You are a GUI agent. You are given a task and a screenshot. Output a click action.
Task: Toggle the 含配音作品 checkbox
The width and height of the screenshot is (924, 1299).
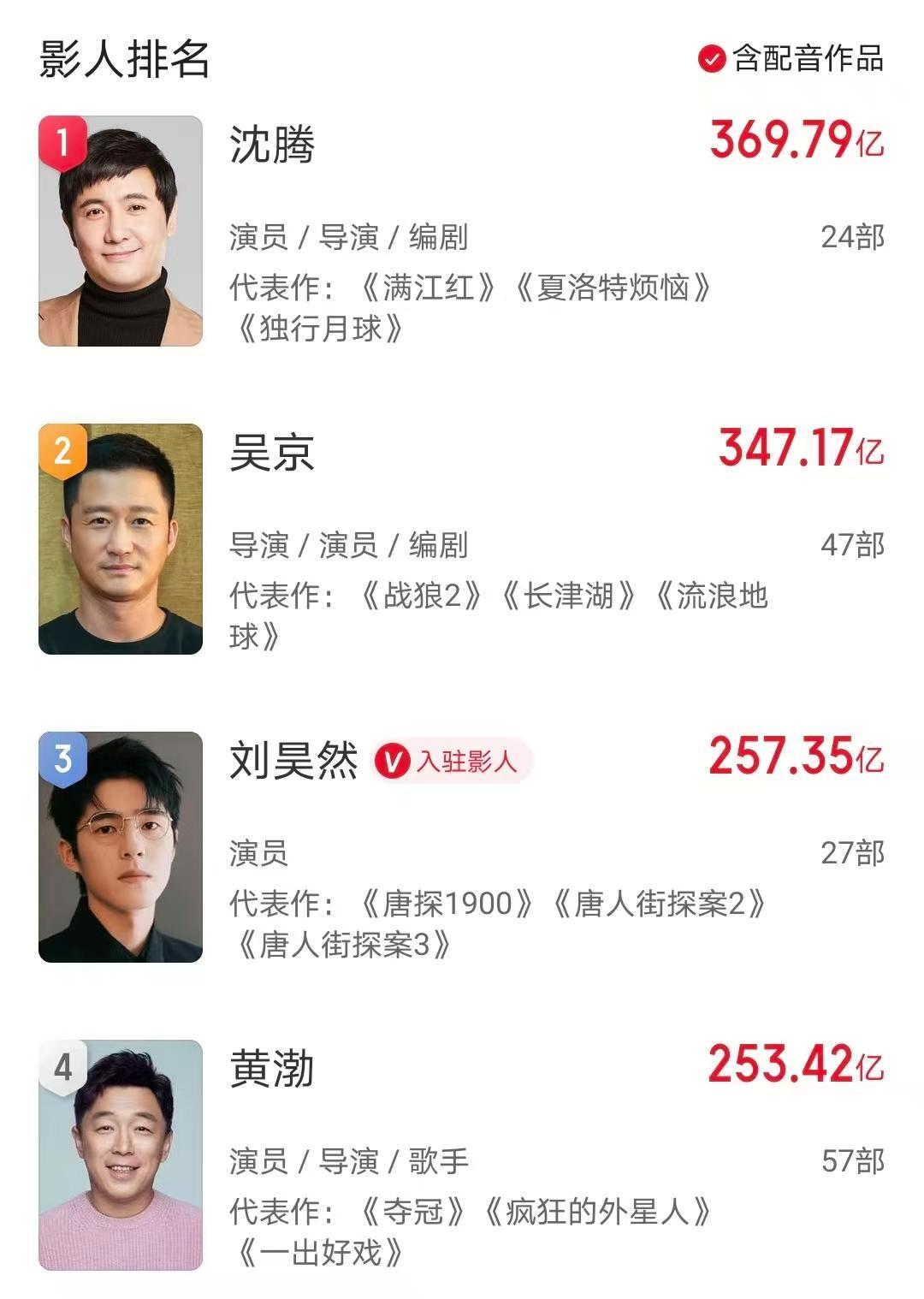coord(712,59)
